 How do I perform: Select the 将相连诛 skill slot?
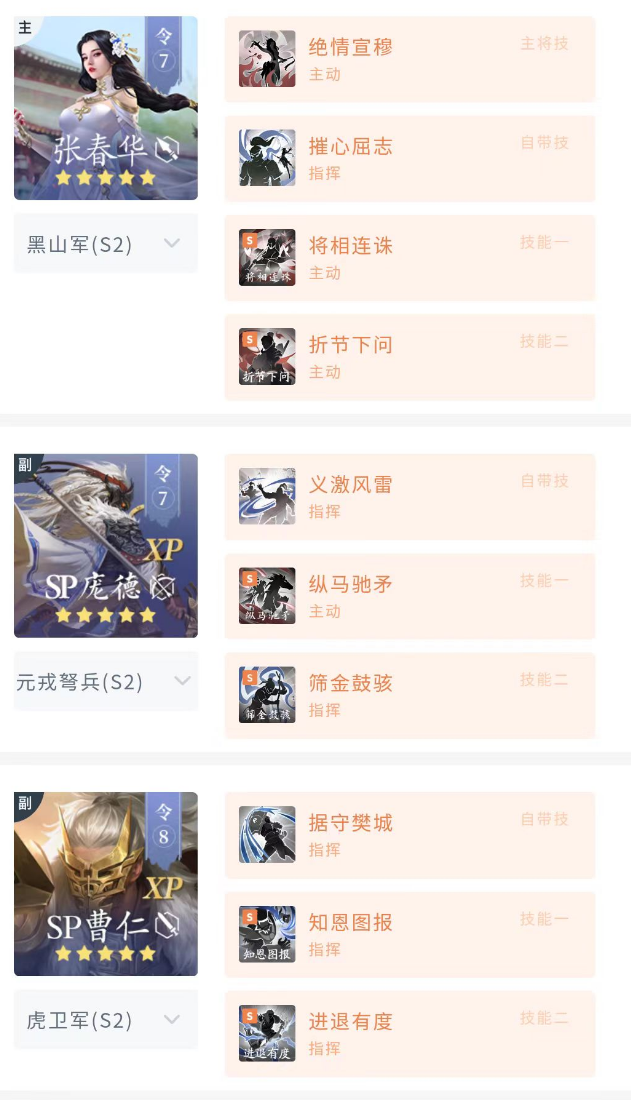click(x=409, y=257)
